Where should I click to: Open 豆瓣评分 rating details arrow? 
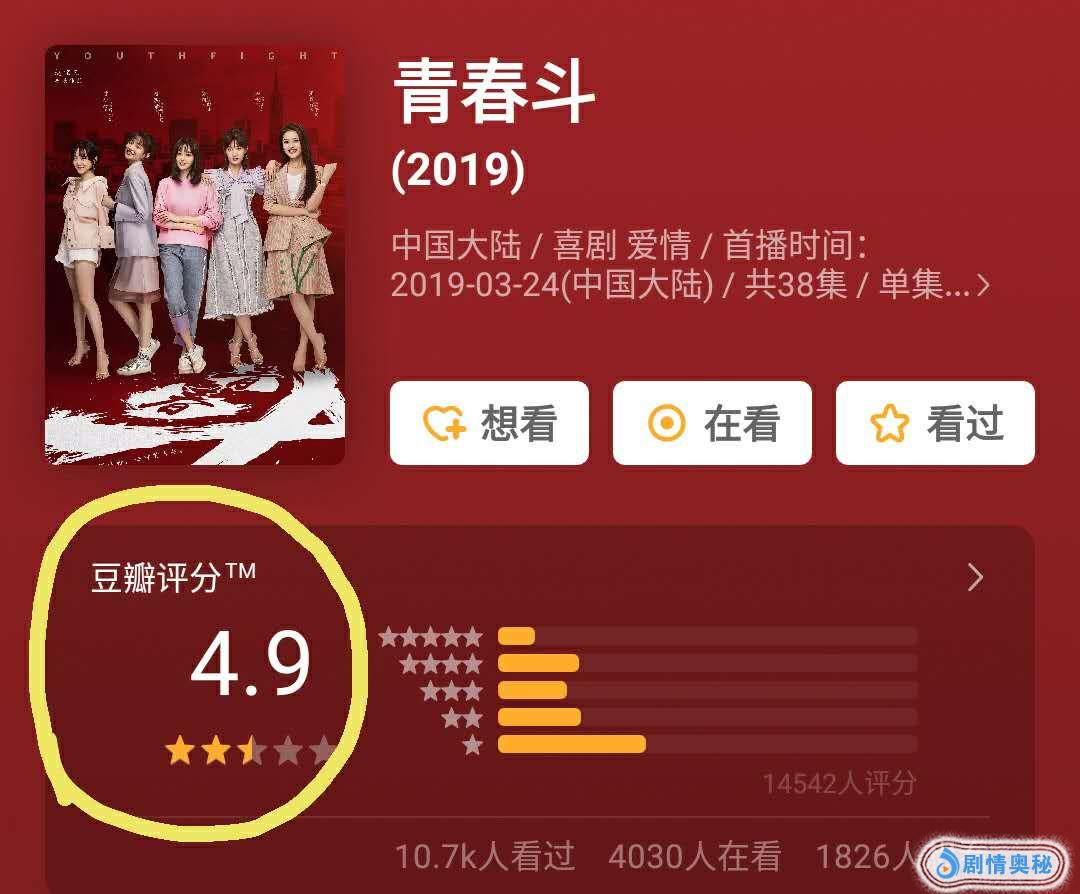(976, 577)
